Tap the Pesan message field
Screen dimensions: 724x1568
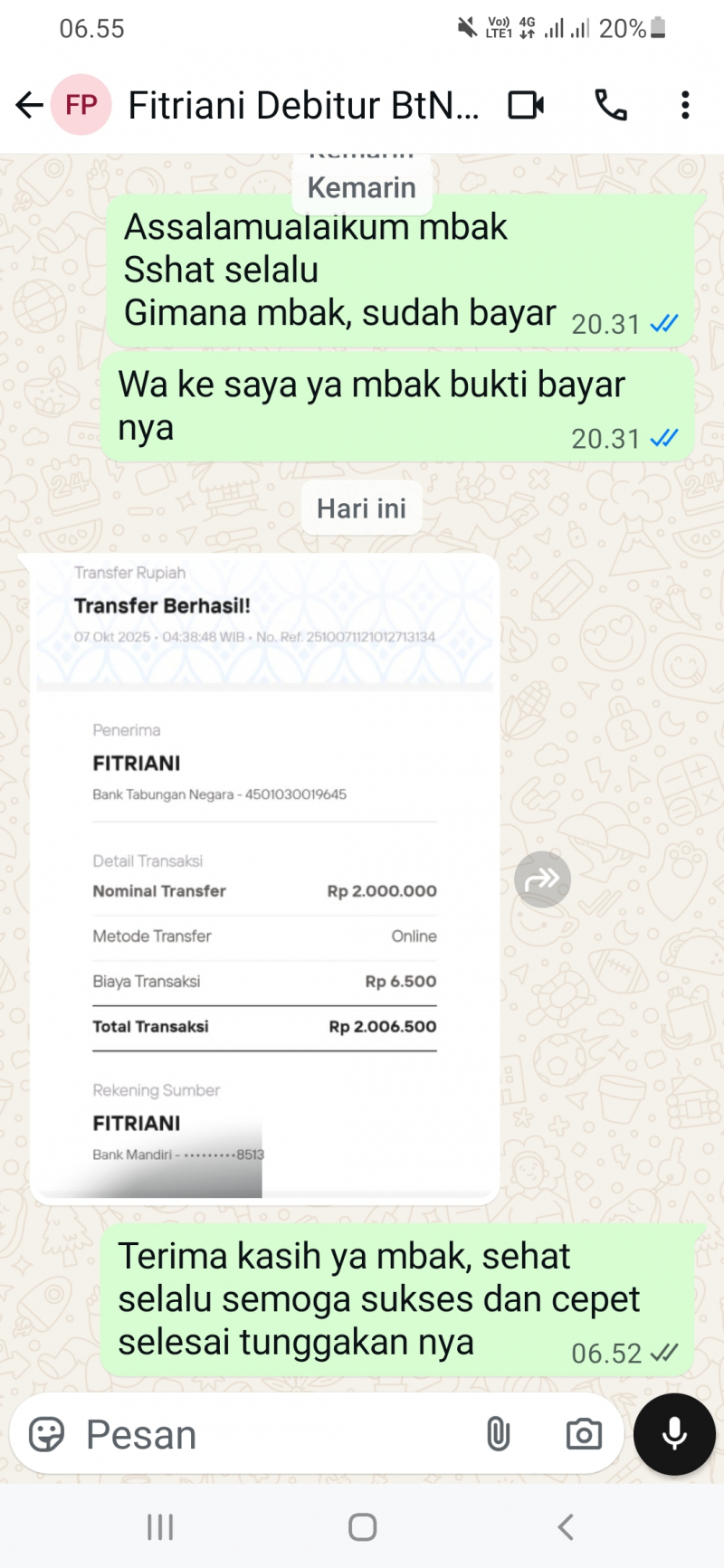click(271, 1435)
